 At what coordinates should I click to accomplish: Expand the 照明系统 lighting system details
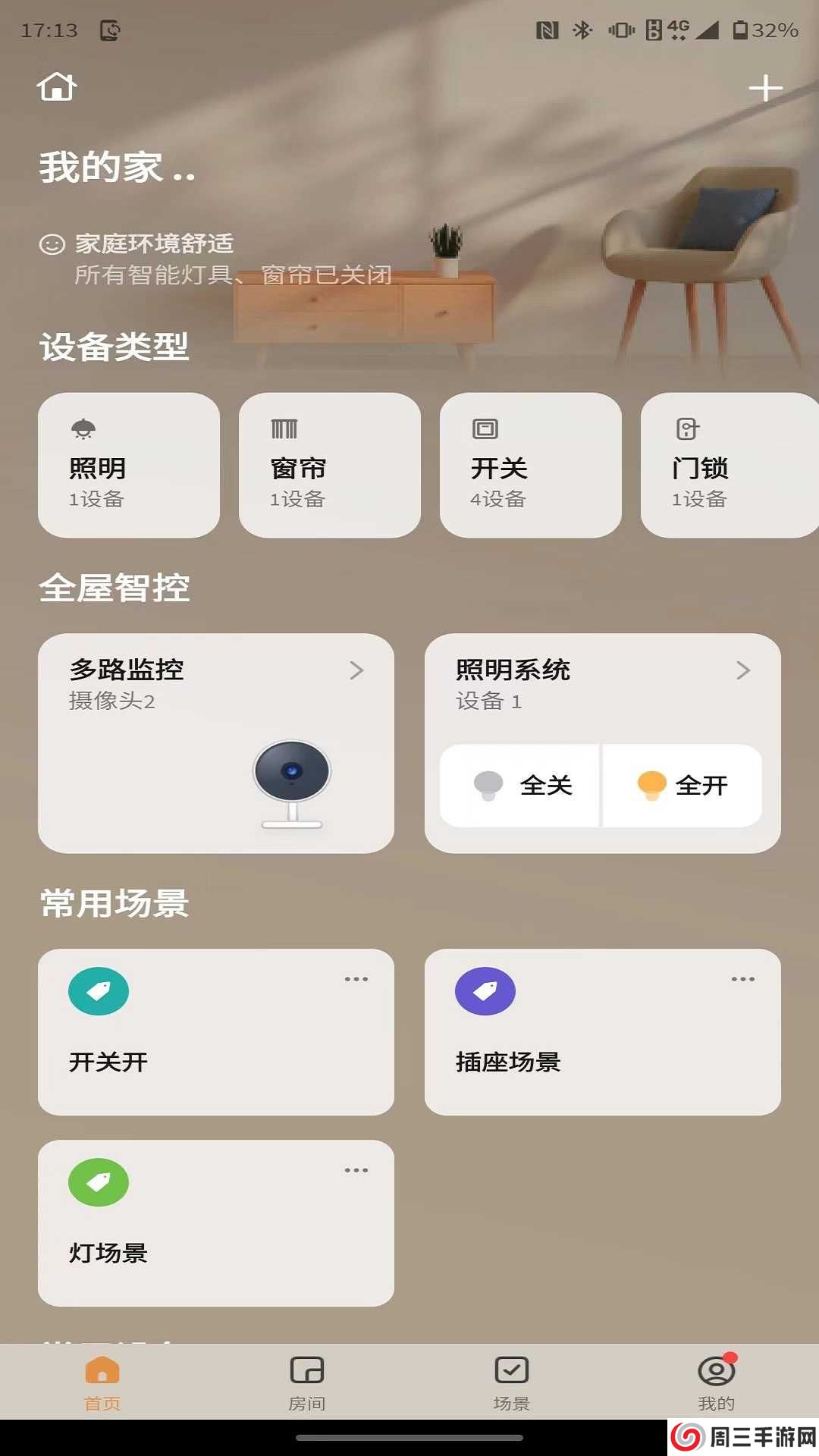pos(743,670)
